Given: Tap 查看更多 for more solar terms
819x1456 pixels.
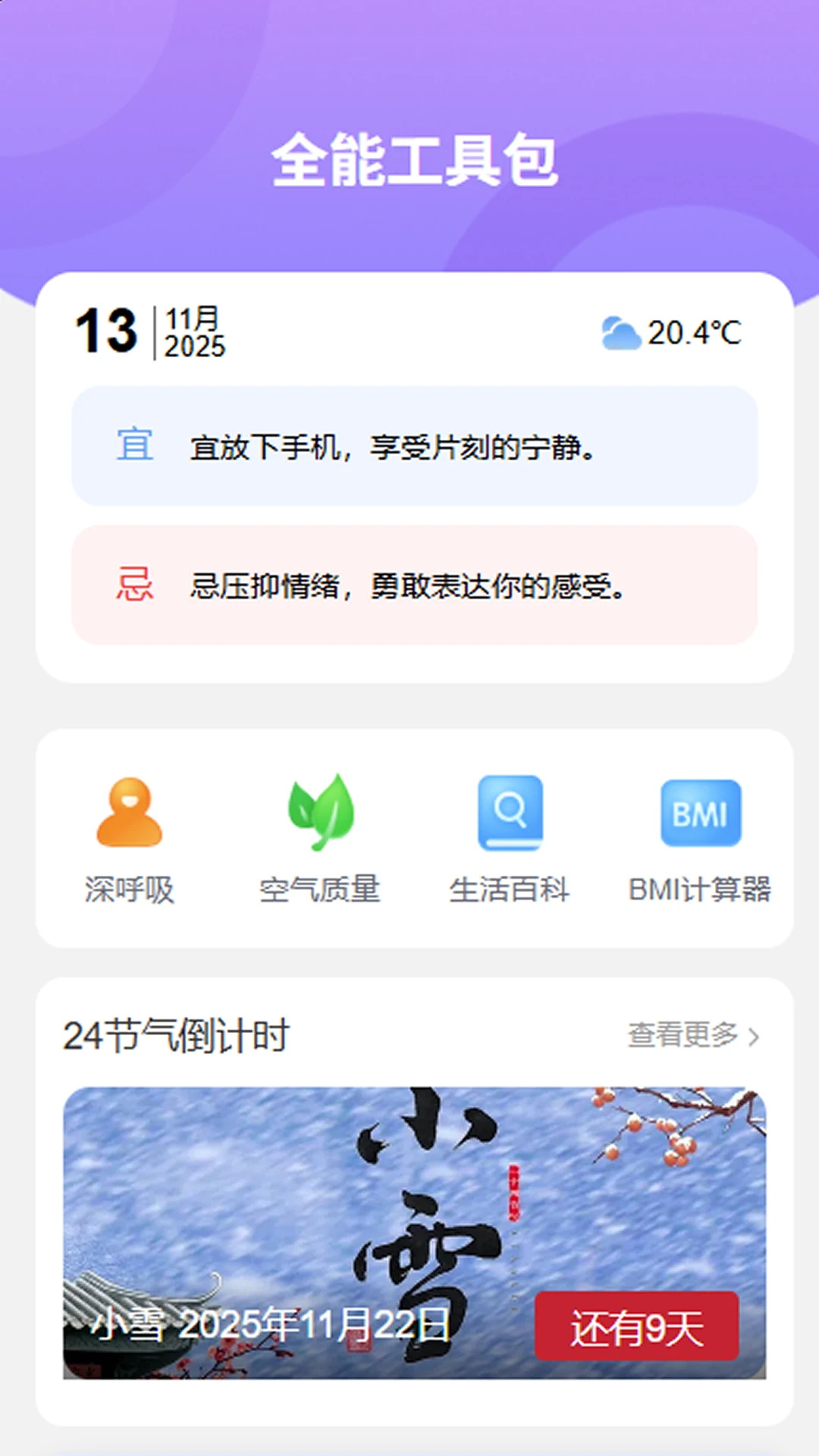Looking at the screenshot, I should pyautogui.click(x=692, y=1035).
